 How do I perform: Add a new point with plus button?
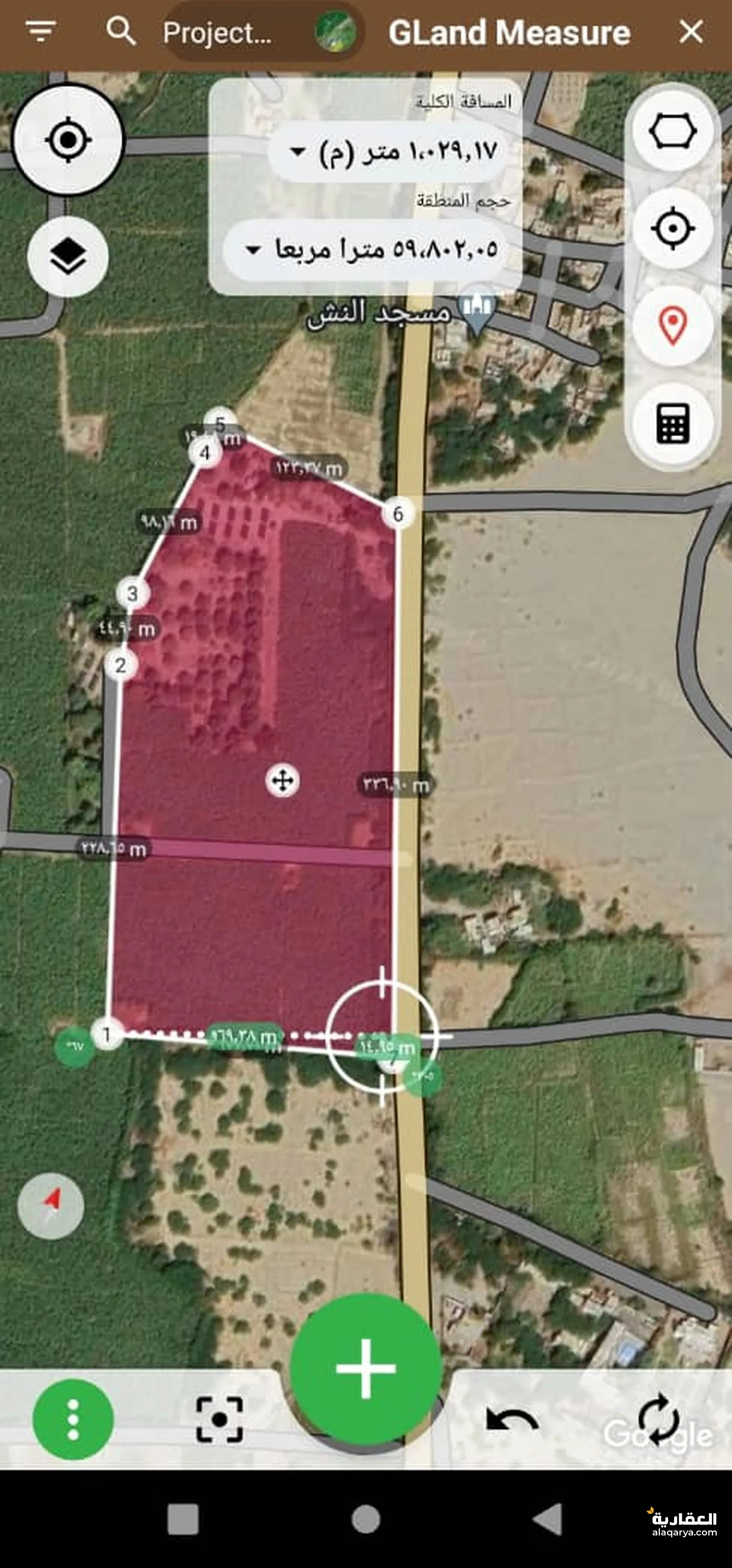pos(365,1368)
